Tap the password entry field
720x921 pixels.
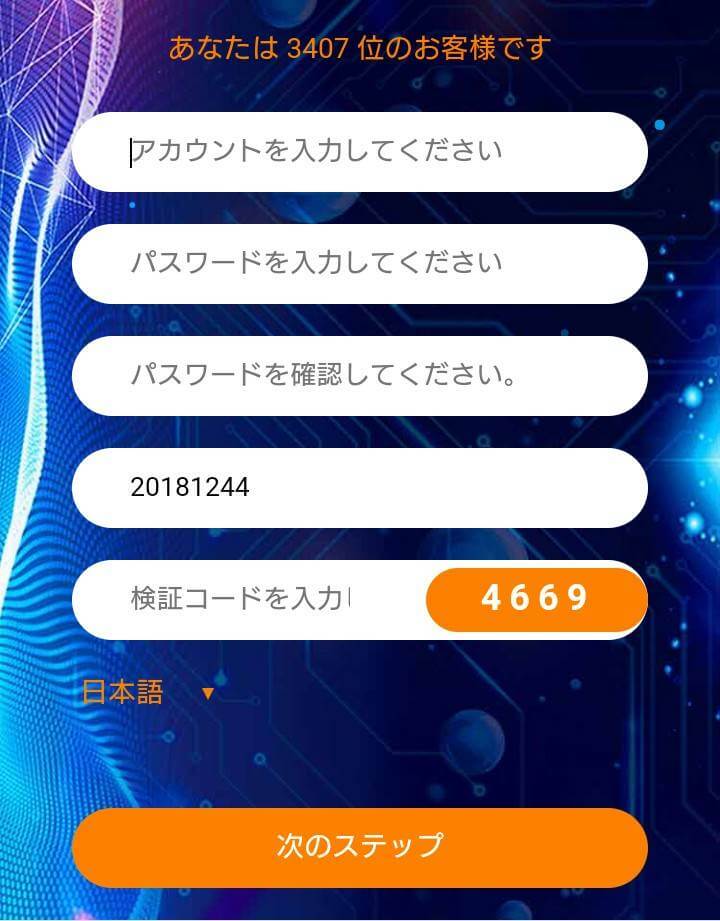(x=360, y=264)
